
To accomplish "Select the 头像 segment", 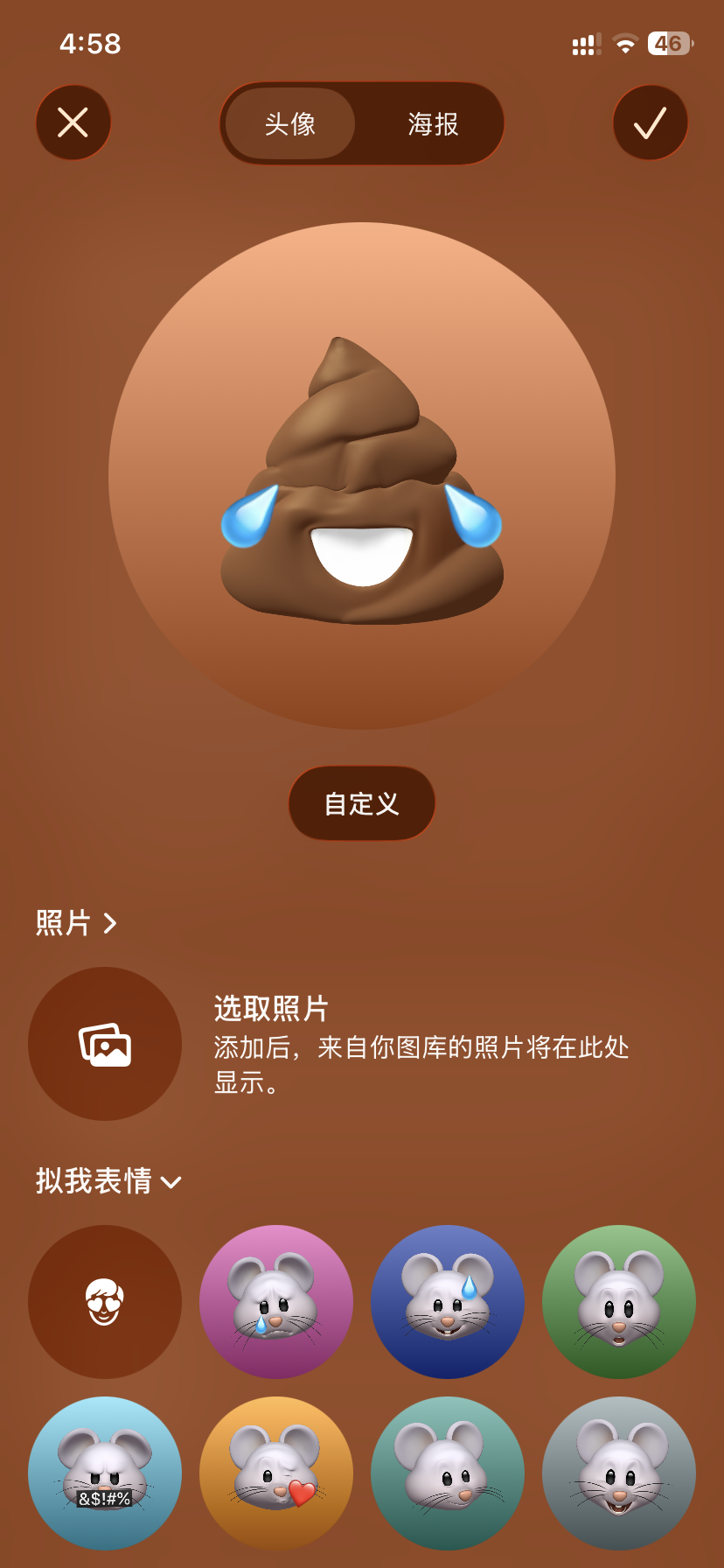I will pos(290,123).
